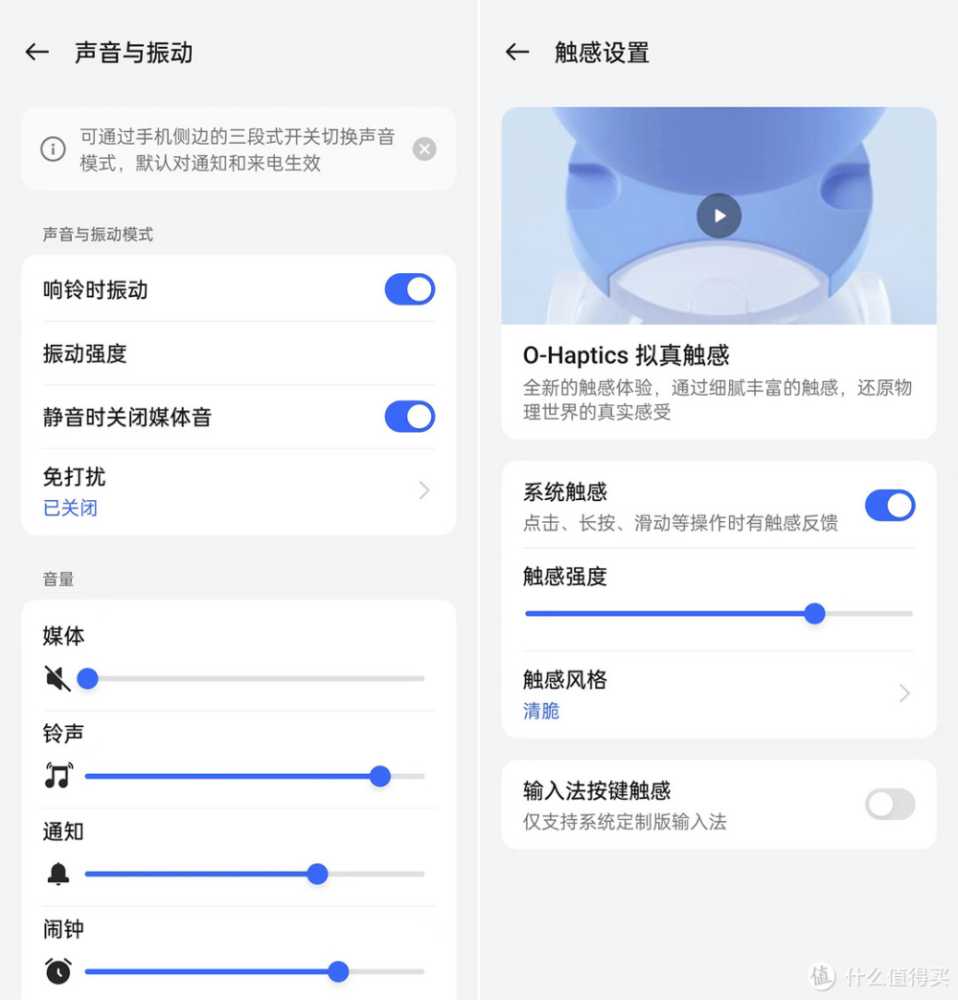Click the info icon in the sound tip banner

point(53,148)
